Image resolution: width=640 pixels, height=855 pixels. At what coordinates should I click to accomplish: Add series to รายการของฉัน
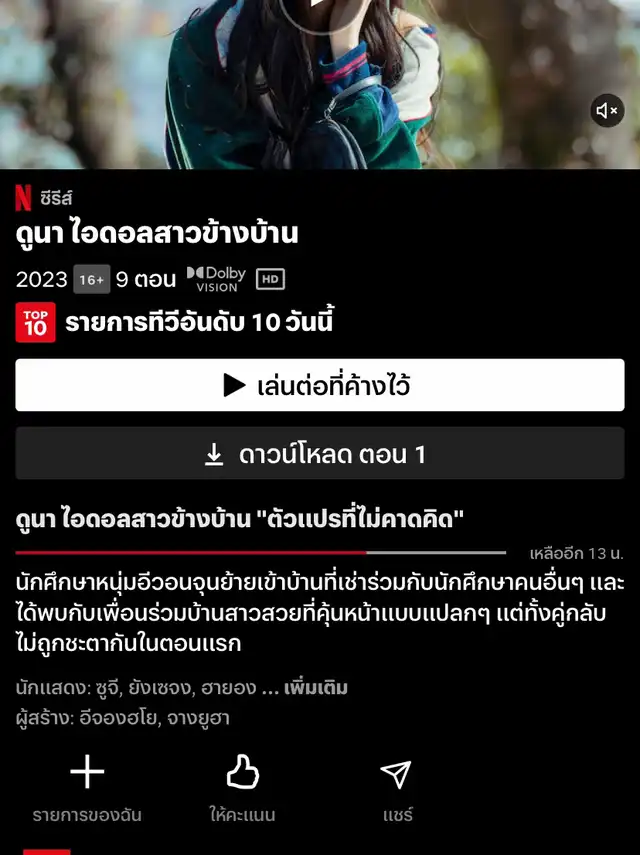pyautogui.click(x=87, y=788)
